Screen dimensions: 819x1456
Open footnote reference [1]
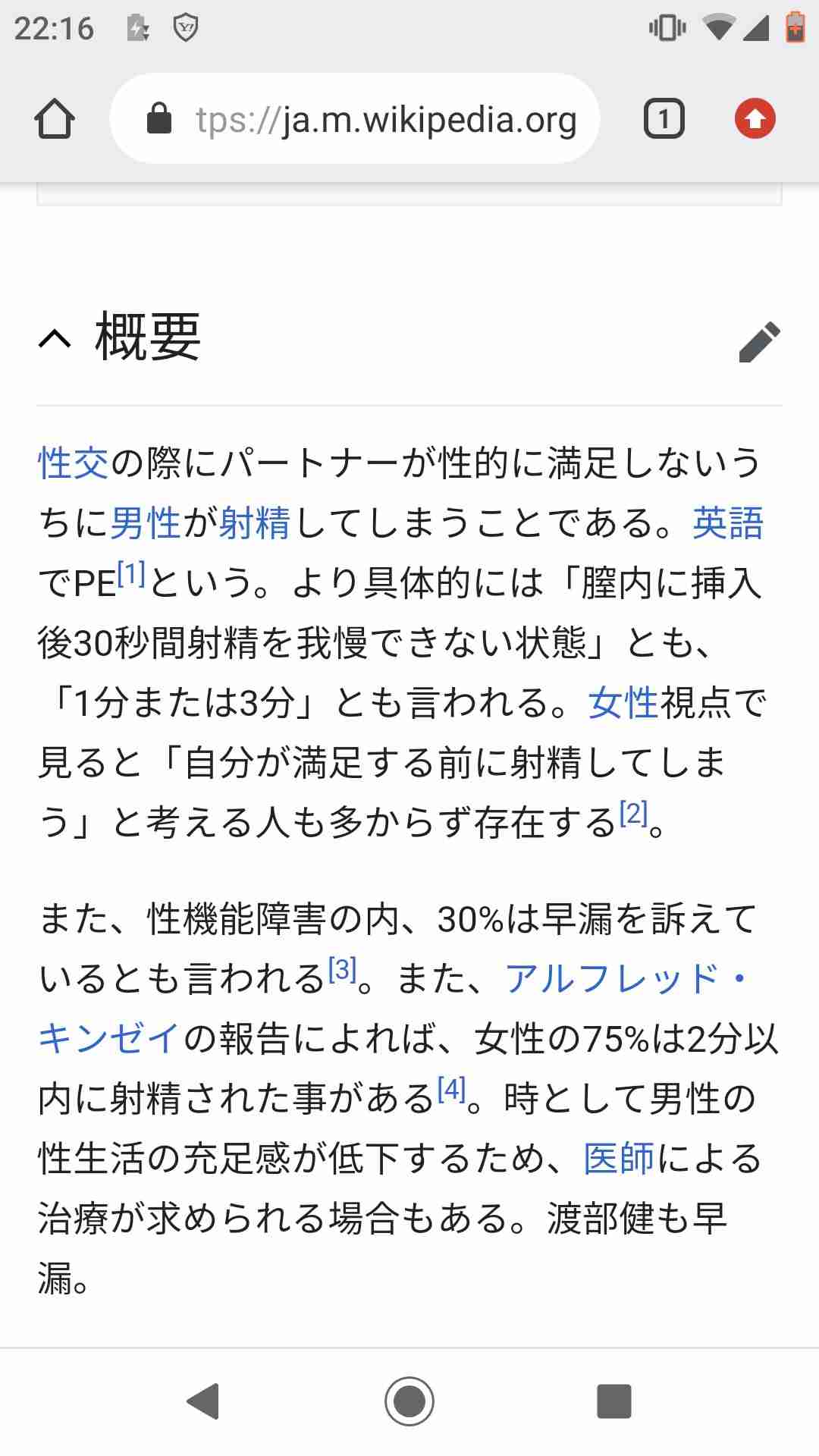point(131,574)
